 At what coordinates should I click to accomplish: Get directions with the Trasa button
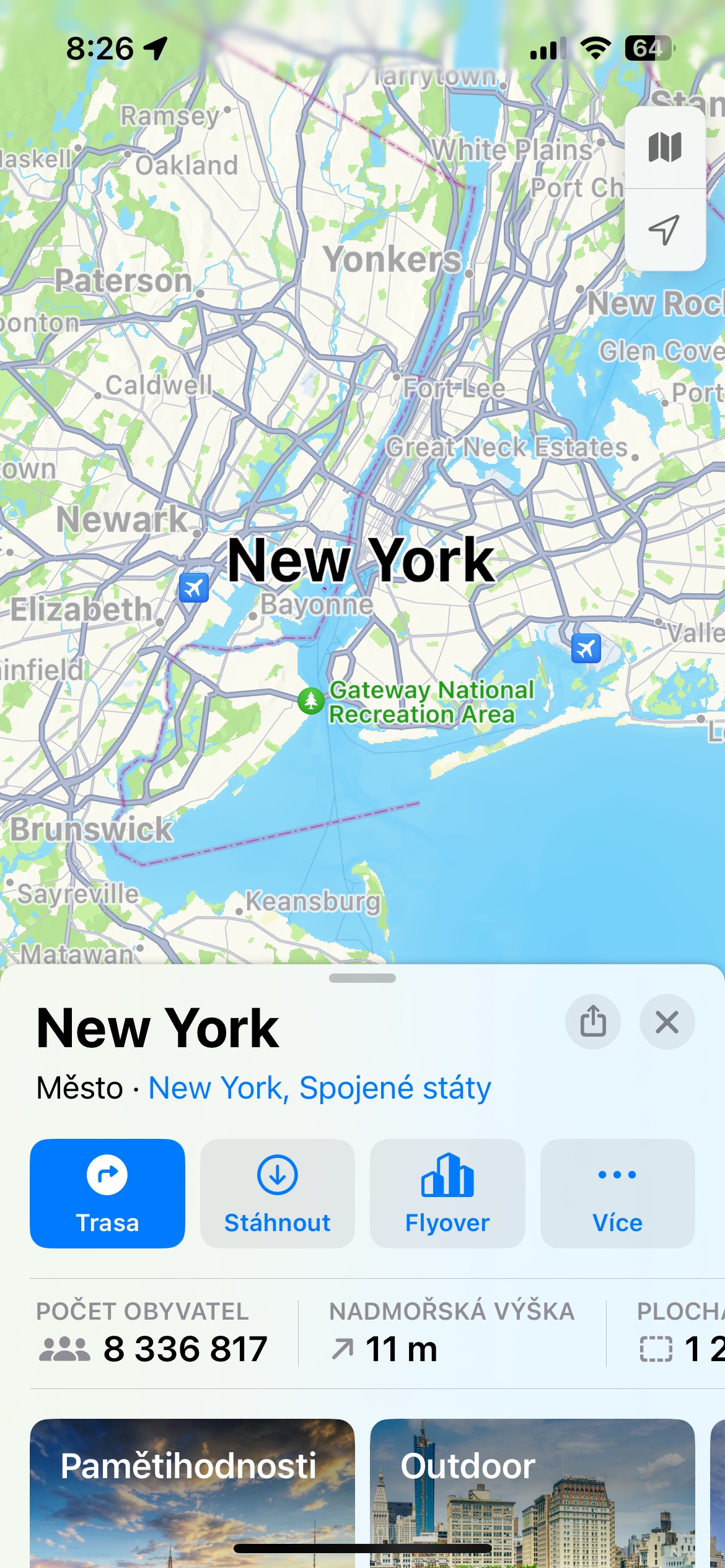107,1193
